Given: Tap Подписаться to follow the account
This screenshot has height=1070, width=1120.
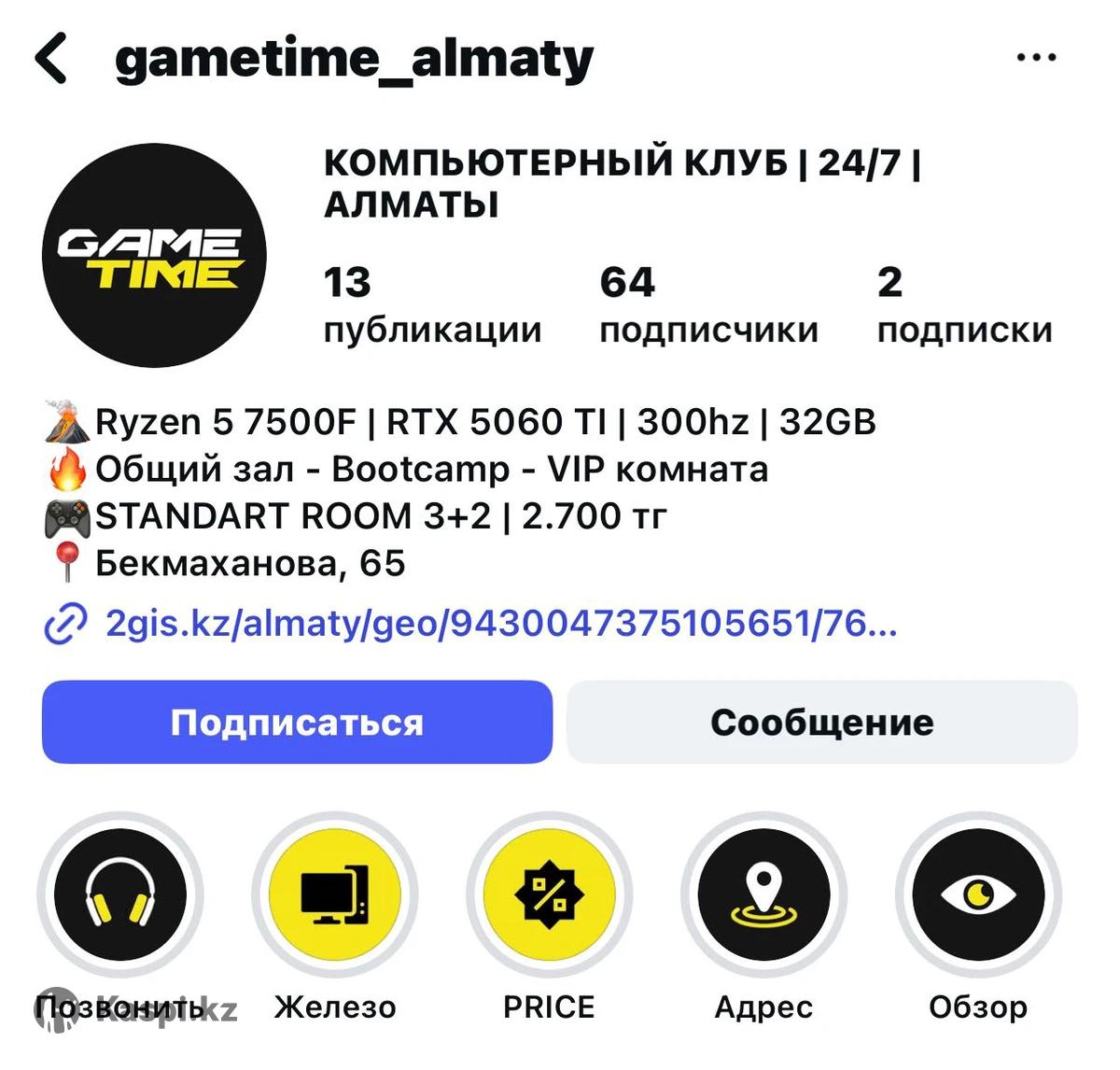Looking at the screenshot, I should 297,722.
